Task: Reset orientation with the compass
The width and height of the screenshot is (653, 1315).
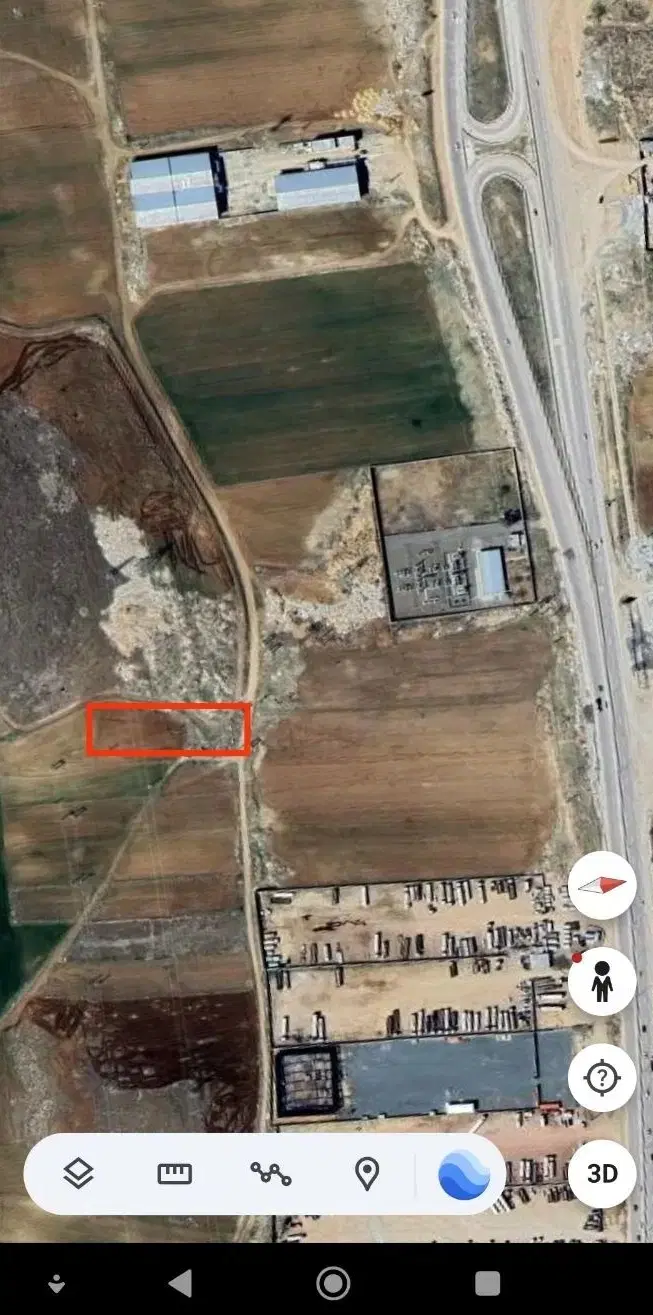Action: pyautogui.click(x=602, y=886)
